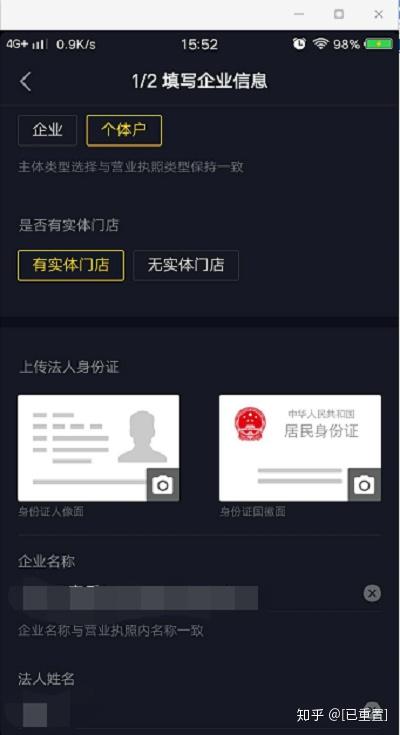Maximize the emulator window
Screen dimensions: 400x735
point(339,15)
